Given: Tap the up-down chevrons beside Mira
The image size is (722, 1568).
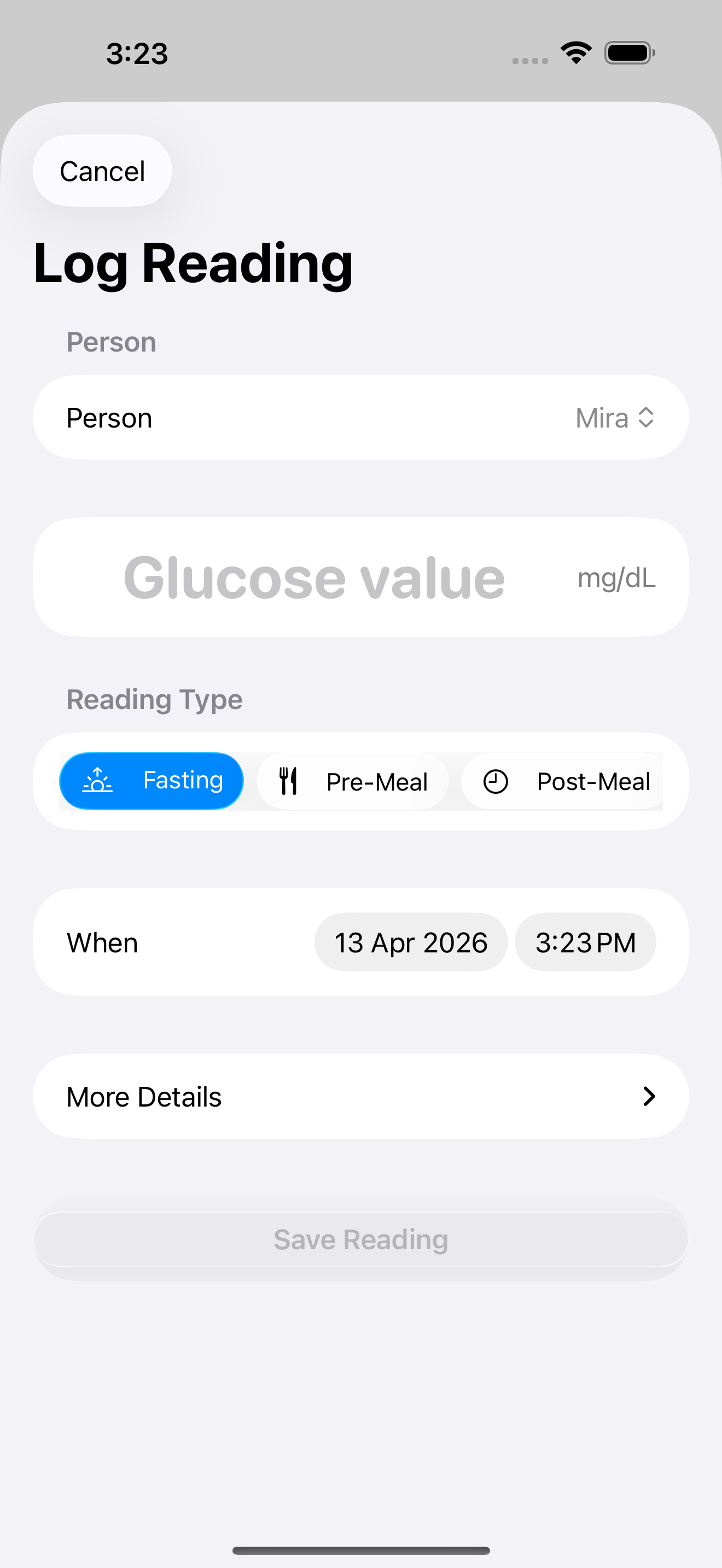Looking at the screenshot, I should pos(647,418).
